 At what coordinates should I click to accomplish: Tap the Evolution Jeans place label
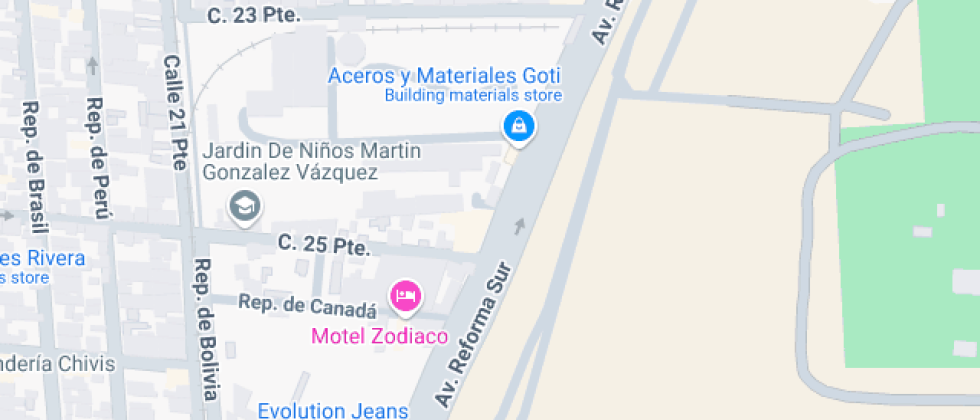[x=332, y=410]
